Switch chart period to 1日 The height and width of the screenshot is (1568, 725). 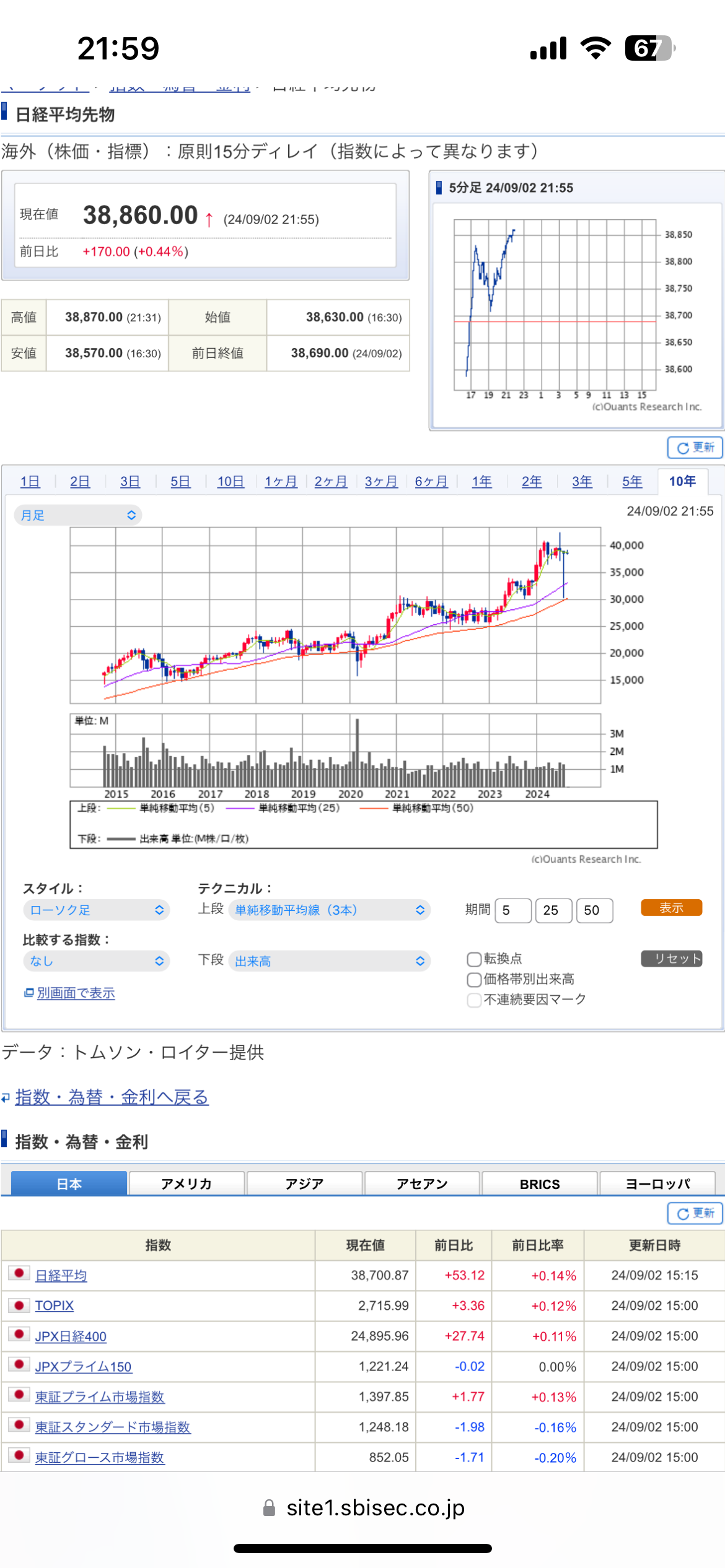(x=30, y=482)
